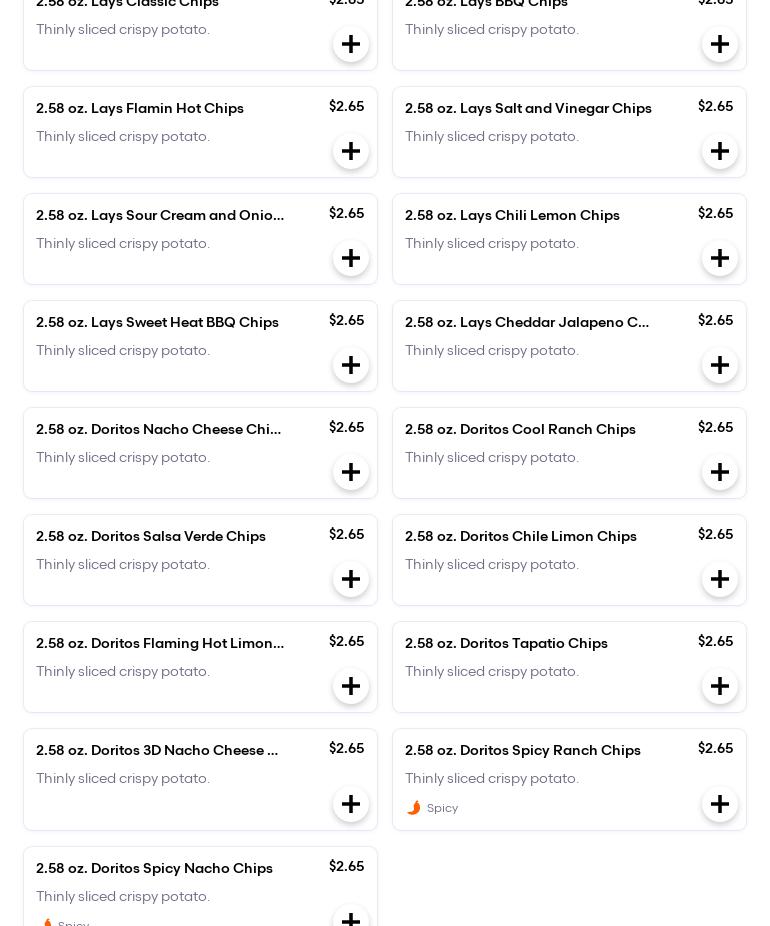Add Lays Classic Chips to cart
The width and height of the screenshot is (770, 926).
click(x=351, y=44)
